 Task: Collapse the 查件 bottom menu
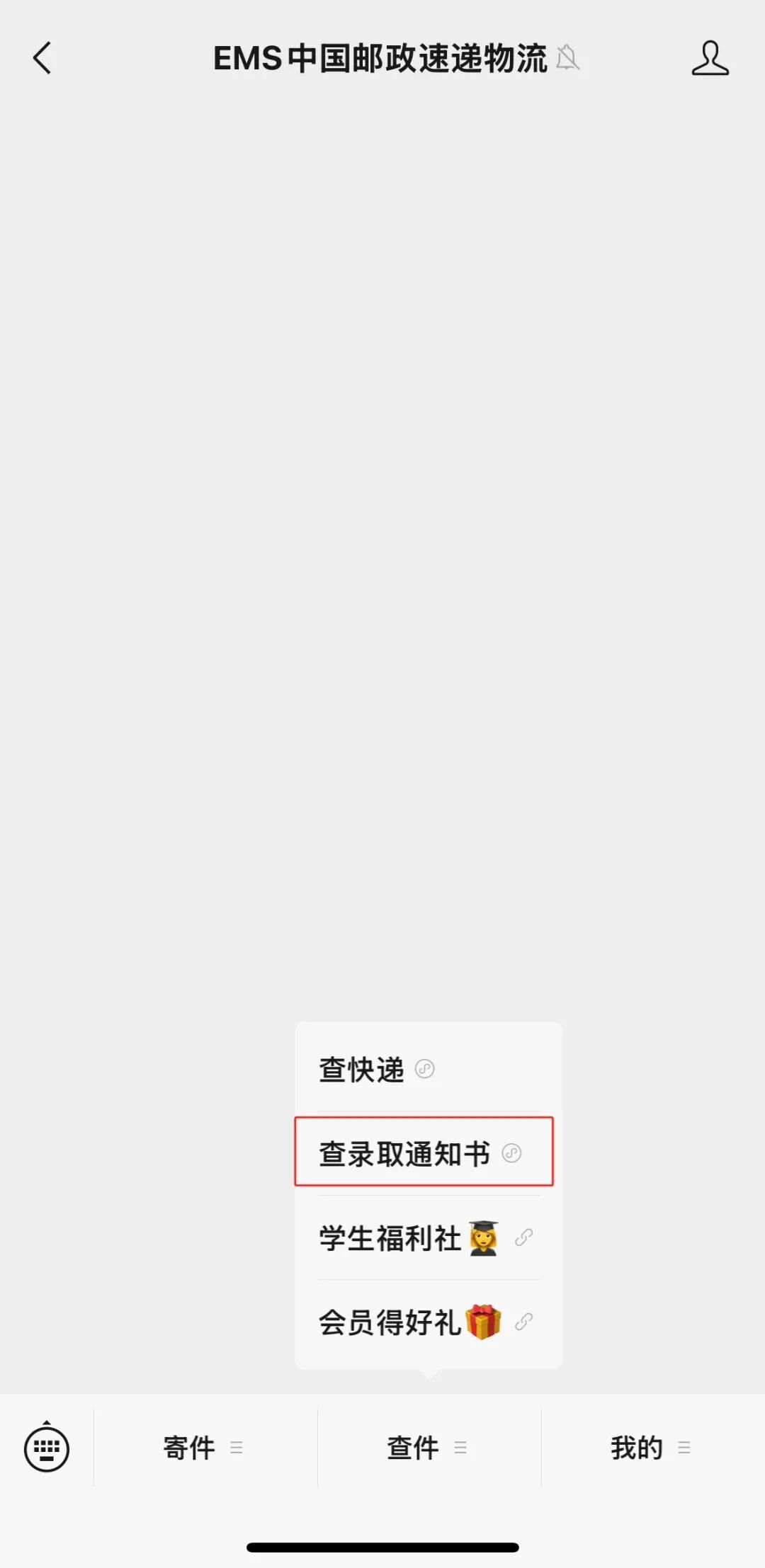click(x=427, y=1448)
